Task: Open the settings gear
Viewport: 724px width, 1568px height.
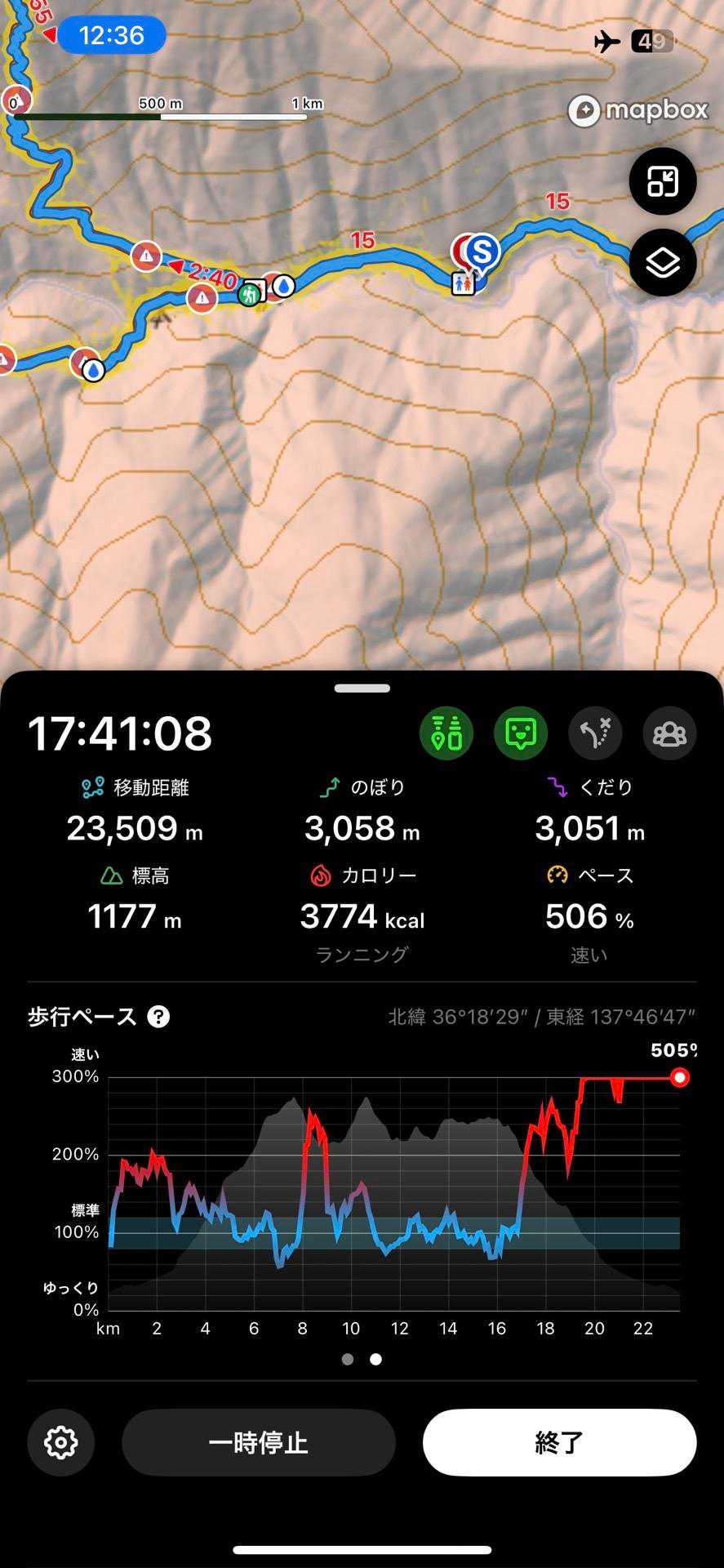Action: pos(61,1442)
